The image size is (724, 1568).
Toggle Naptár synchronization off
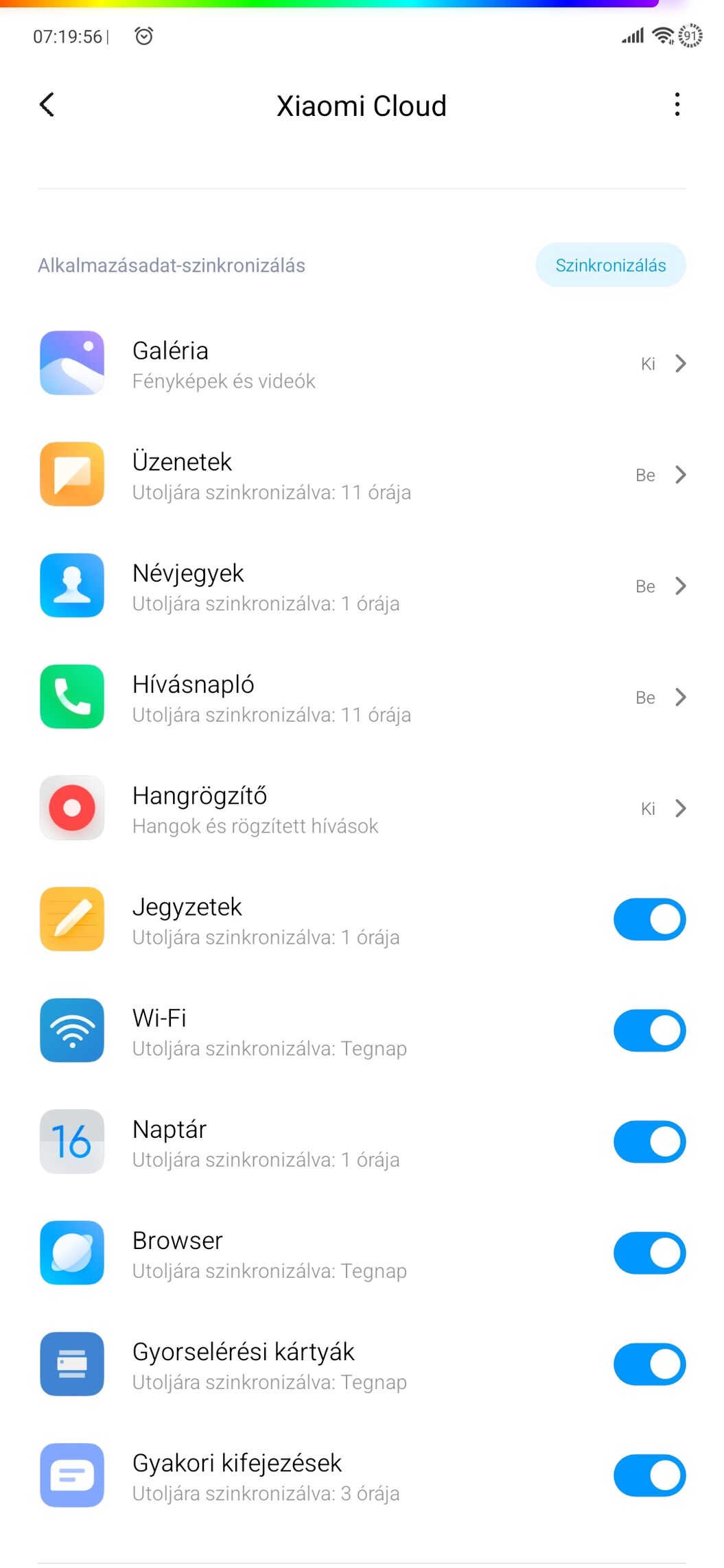tap(649, 1141)
